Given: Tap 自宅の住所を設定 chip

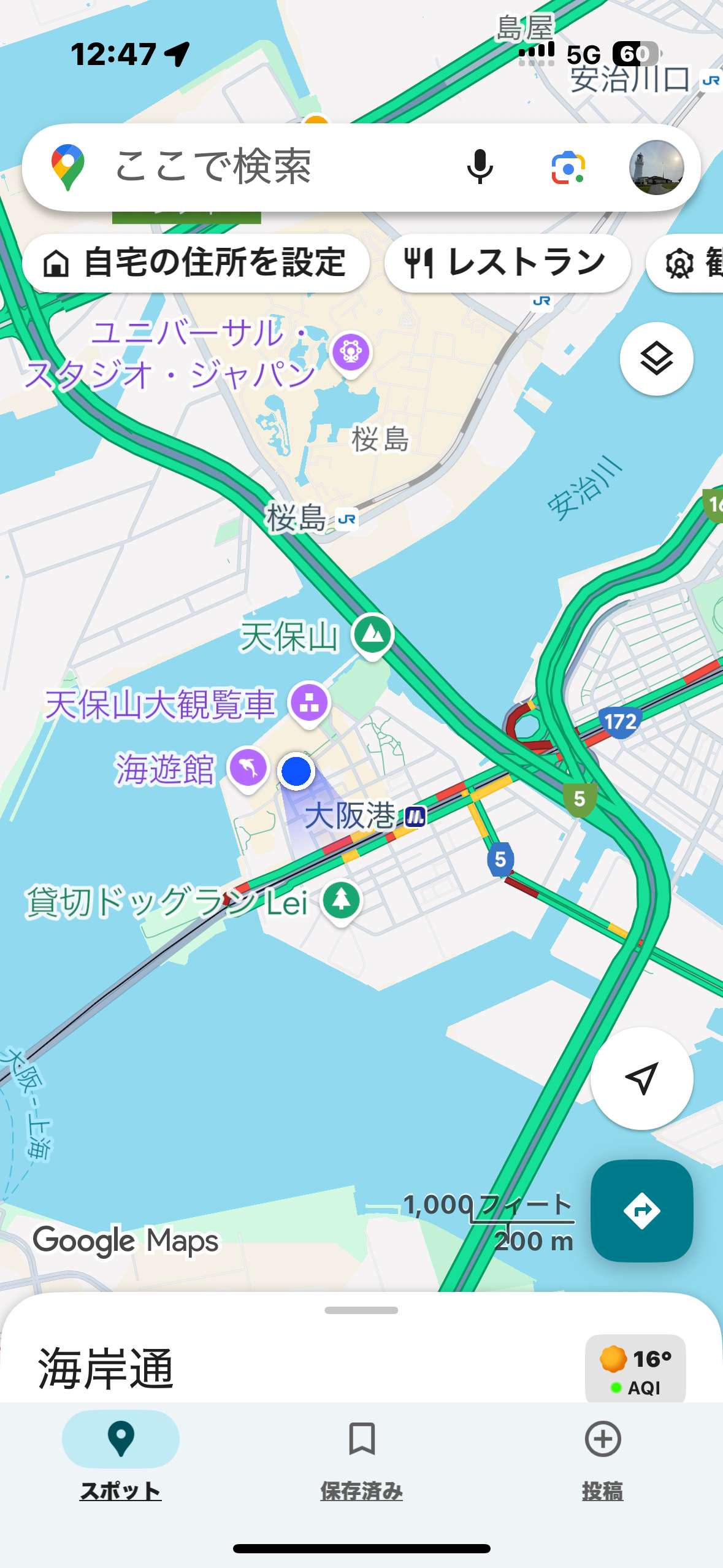Looking at the screenshot, I should pos(196,263).
